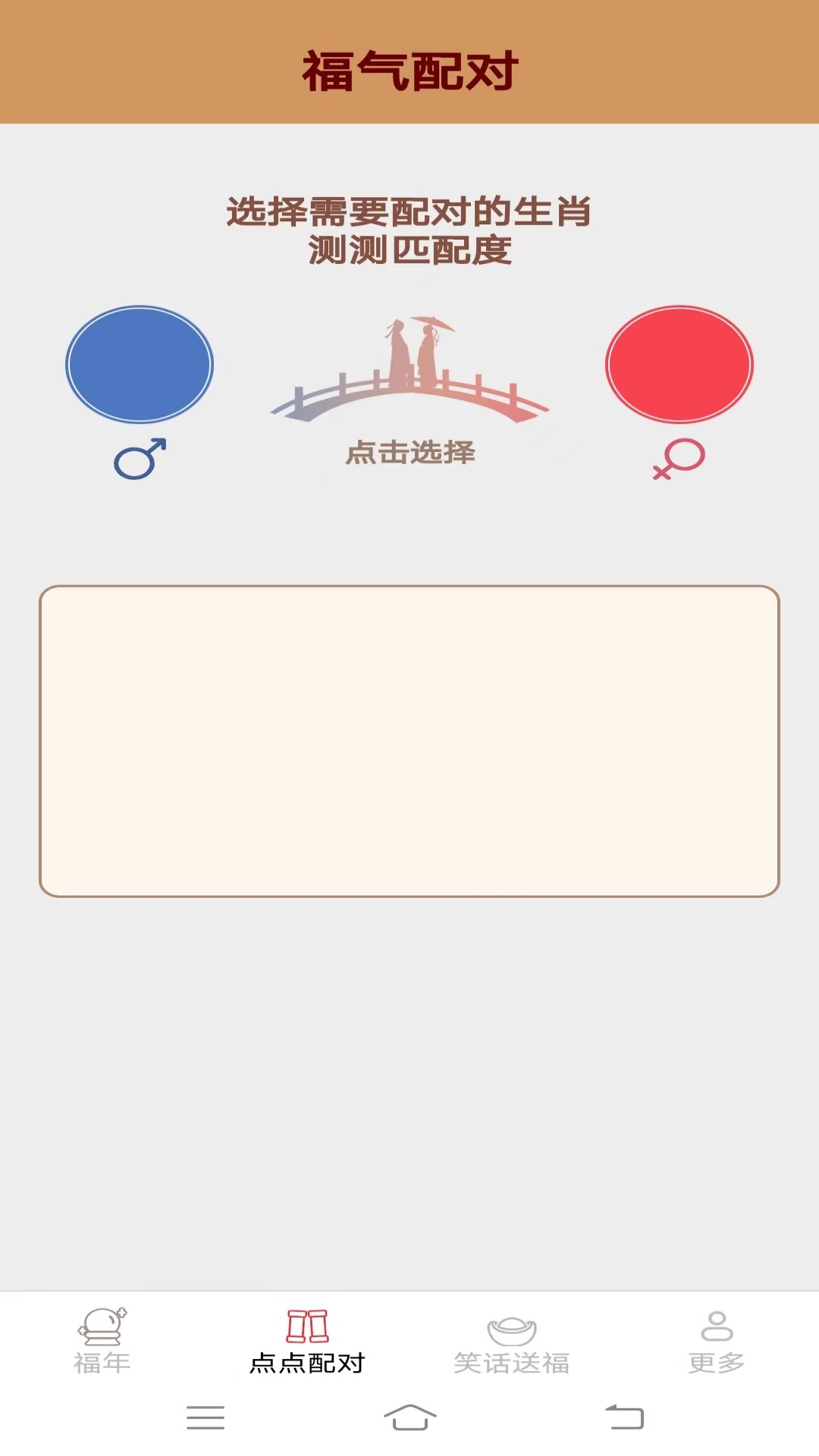Select the female zodiac with red circle
This screenshot has height=1456, width=819.
(679, 364)
